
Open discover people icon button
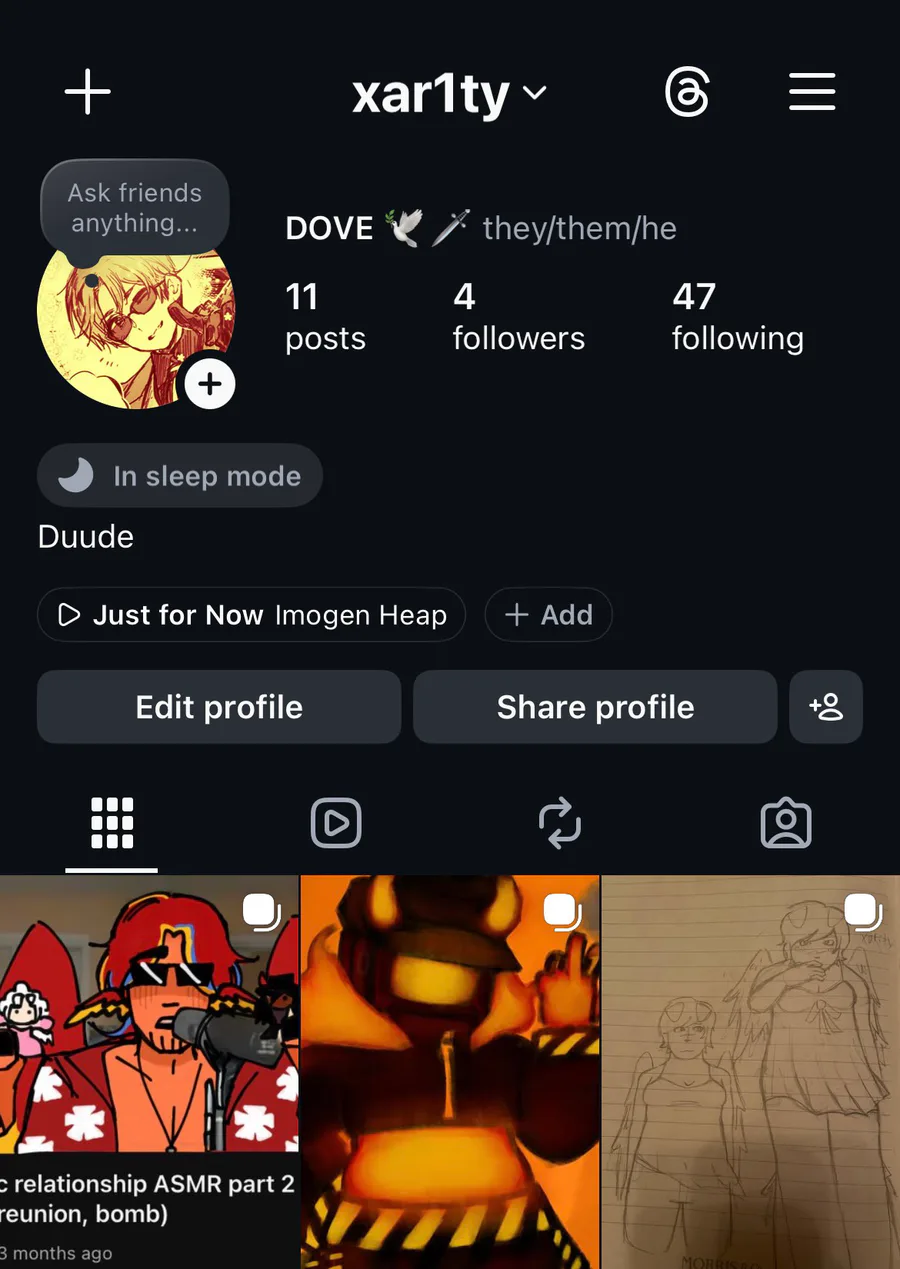826,707
